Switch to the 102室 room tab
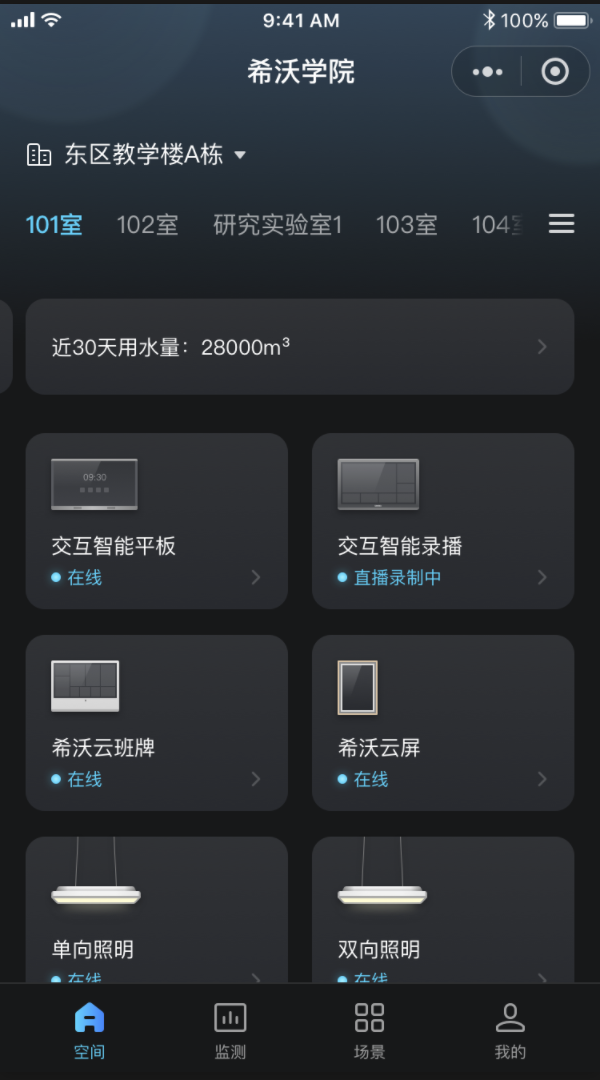600x1080 pixels. tap(147, 225)
